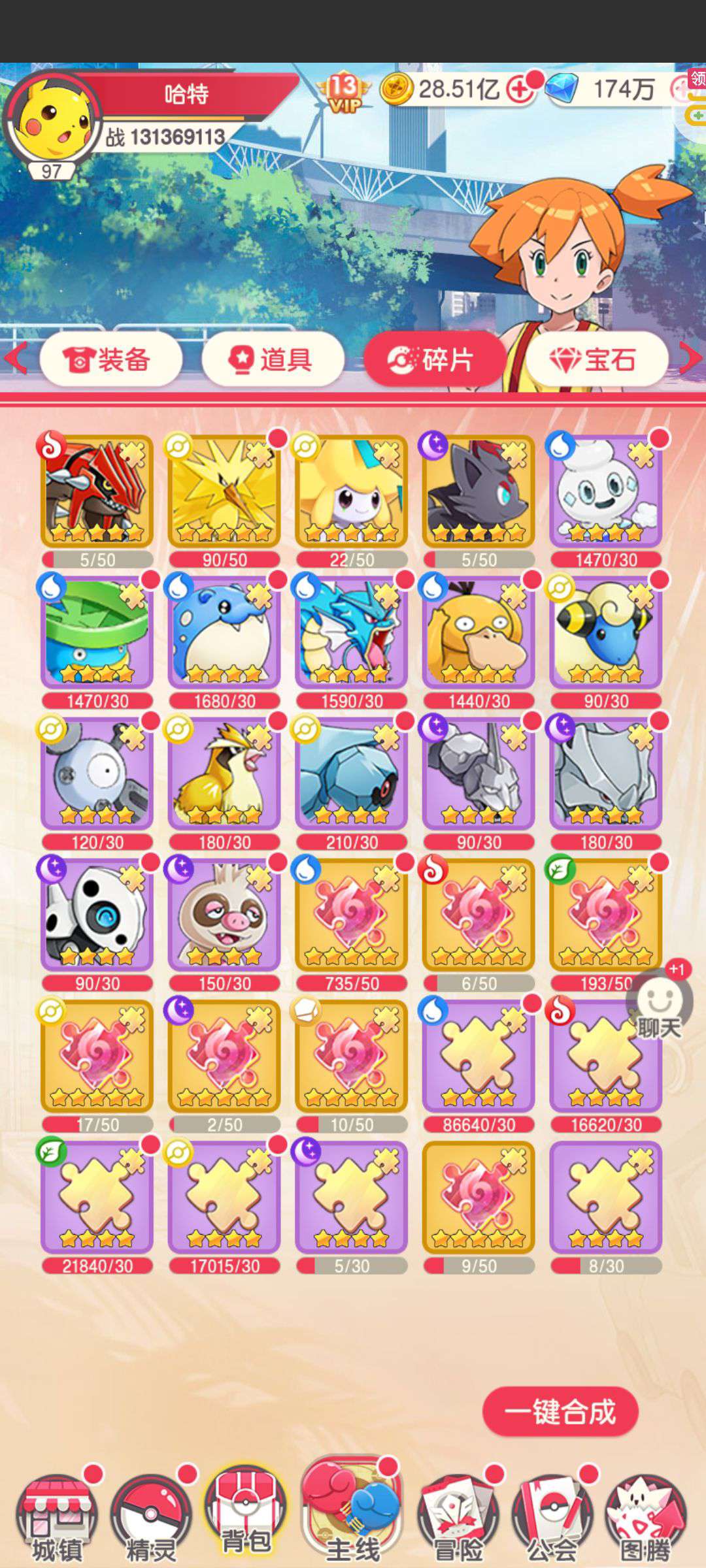Open the 聊天 chat bubble

[x=660, y=1006]
